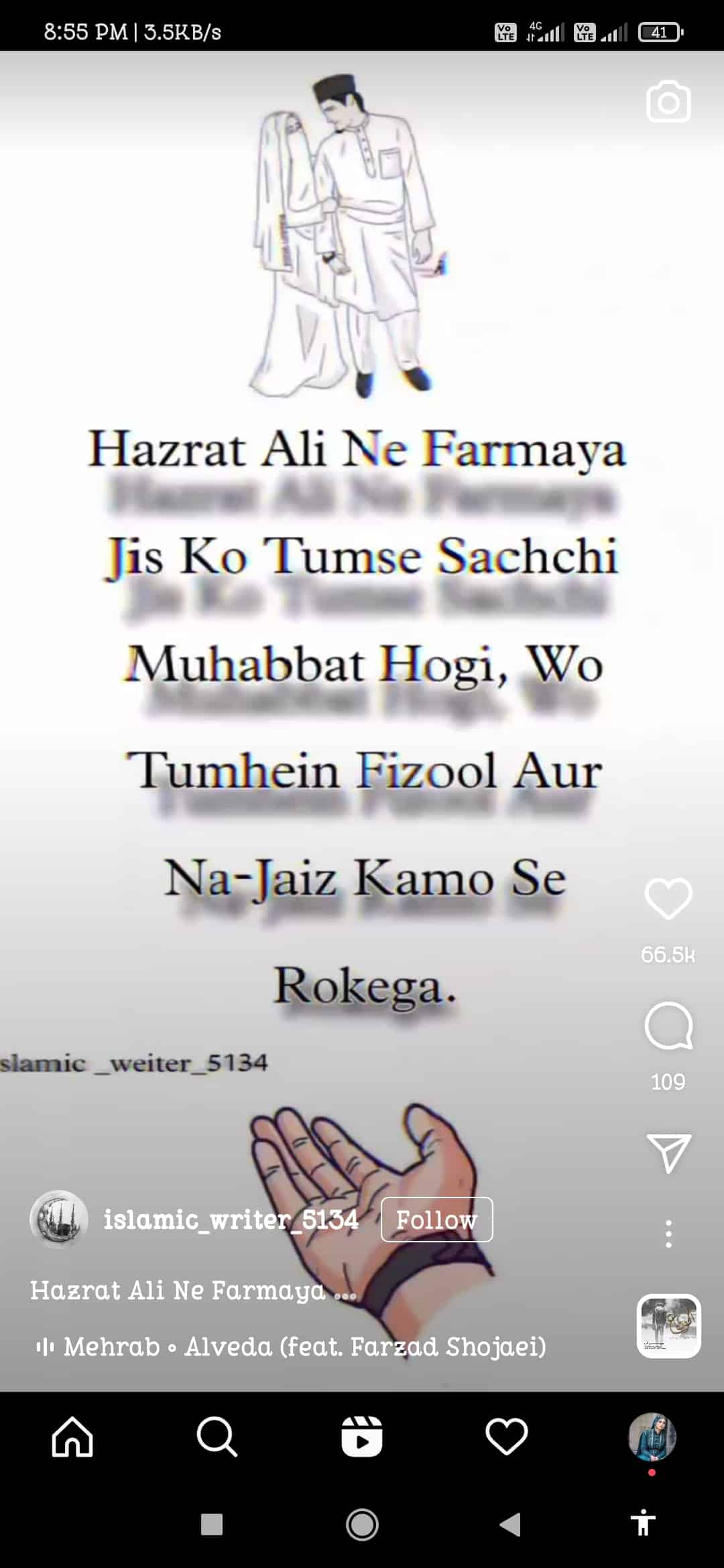Screen dimensions: 724x1568
Task: Open the accessibility shortcut button
Action: tap(643, 1523)
